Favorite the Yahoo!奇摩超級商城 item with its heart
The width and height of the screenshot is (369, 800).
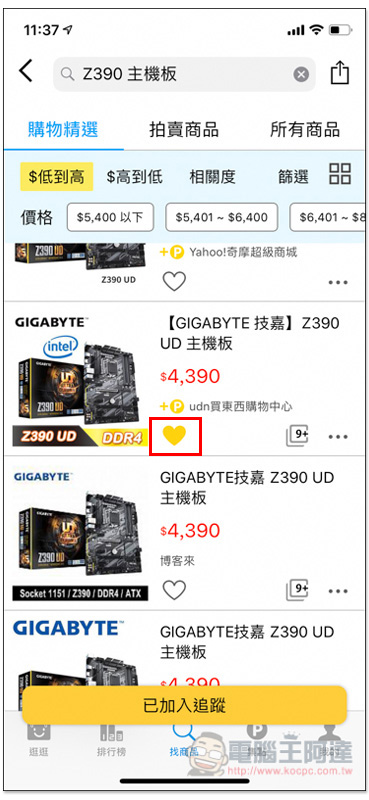coord(174,281)
